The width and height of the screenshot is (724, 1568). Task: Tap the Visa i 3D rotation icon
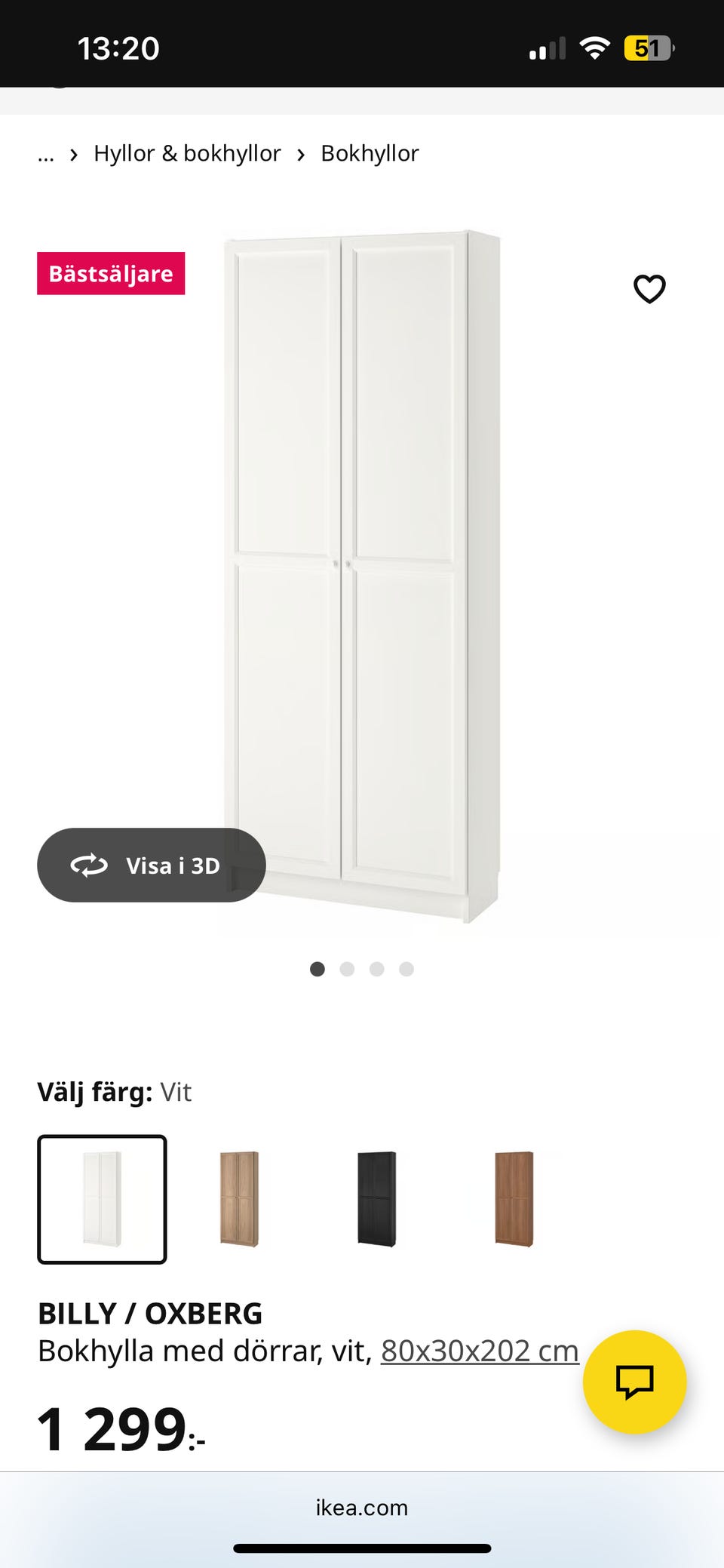point(90,865)
